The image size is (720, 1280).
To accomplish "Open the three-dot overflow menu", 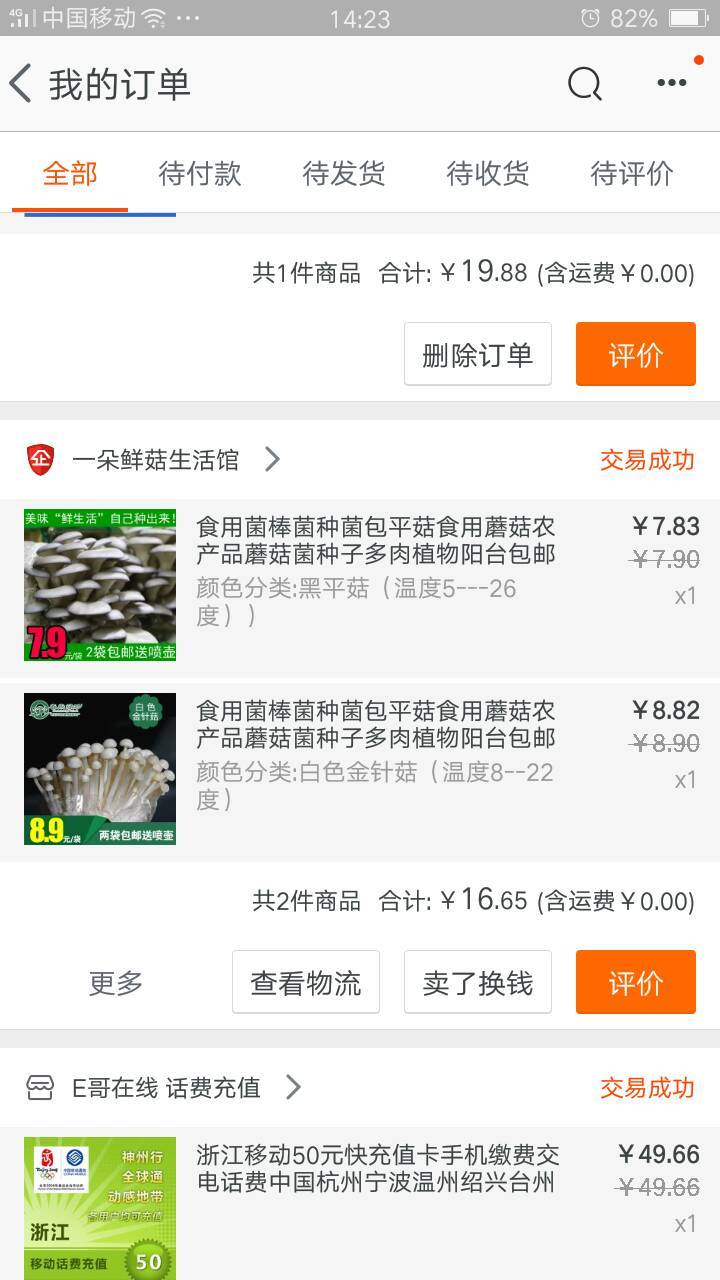I will 672,84.
